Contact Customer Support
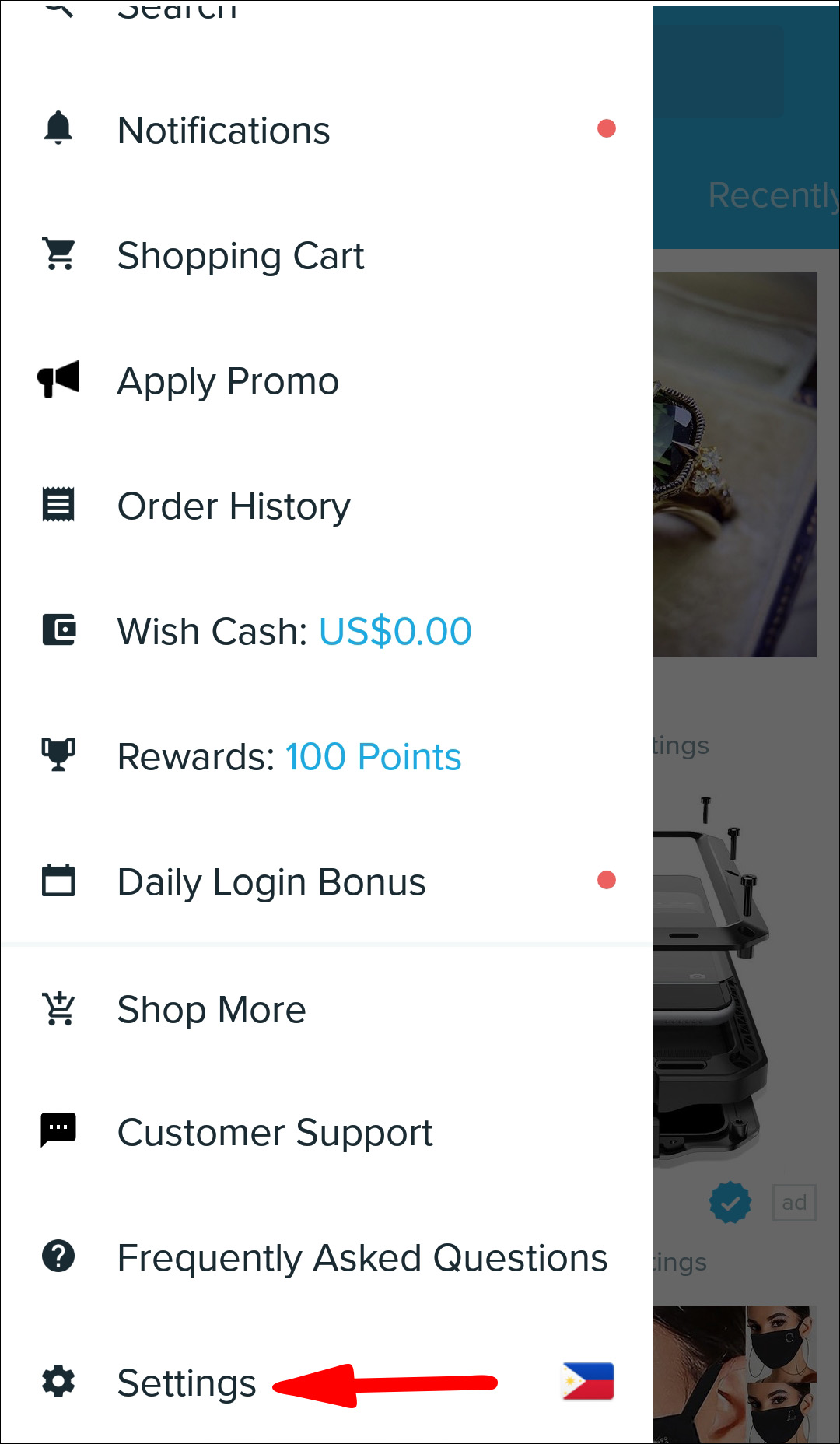Viewport: 840px width, 1444px height. (275, 1133)
